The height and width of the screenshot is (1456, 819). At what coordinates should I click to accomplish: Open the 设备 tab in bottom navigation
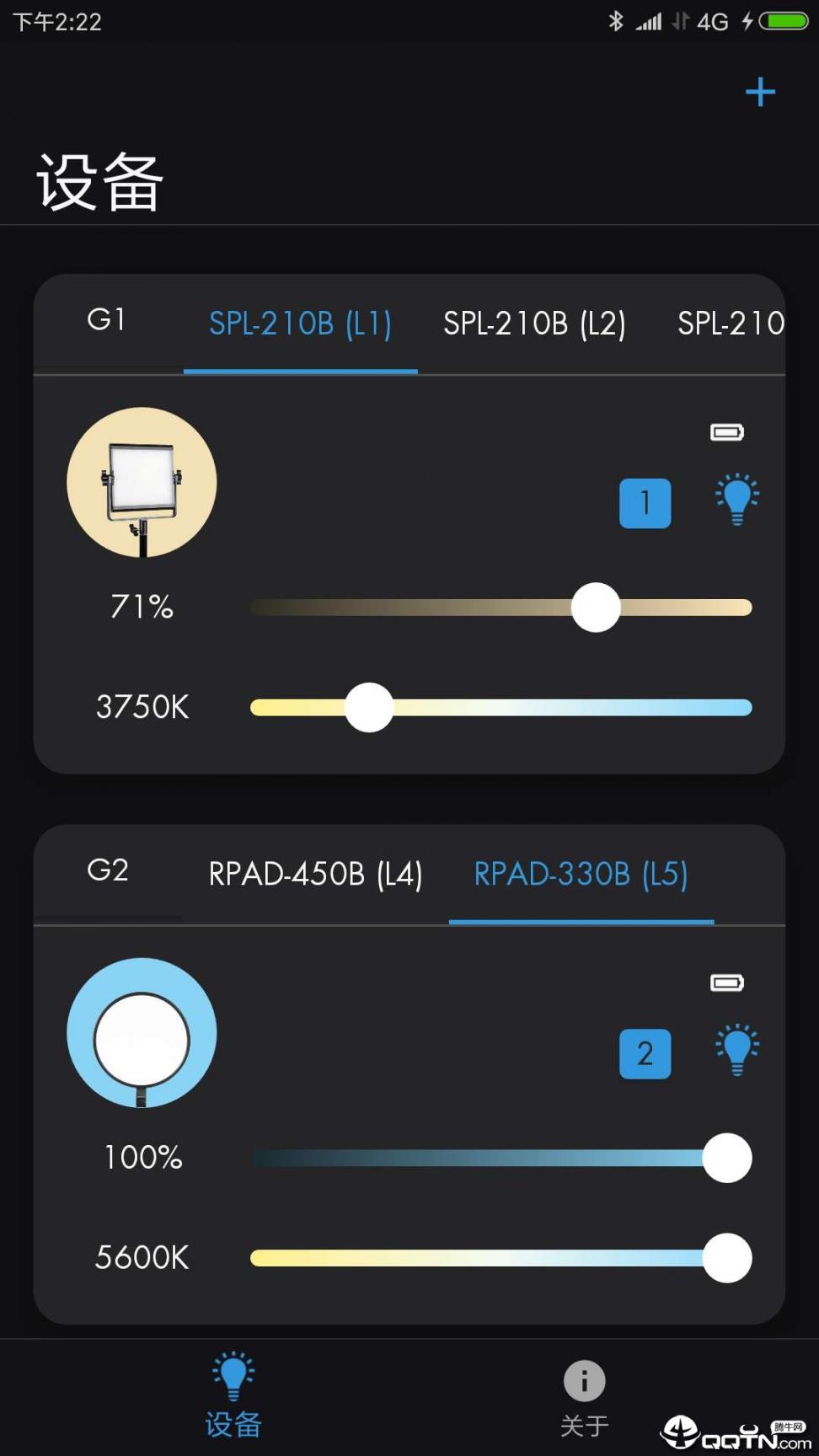click(x=233, y=1395)
